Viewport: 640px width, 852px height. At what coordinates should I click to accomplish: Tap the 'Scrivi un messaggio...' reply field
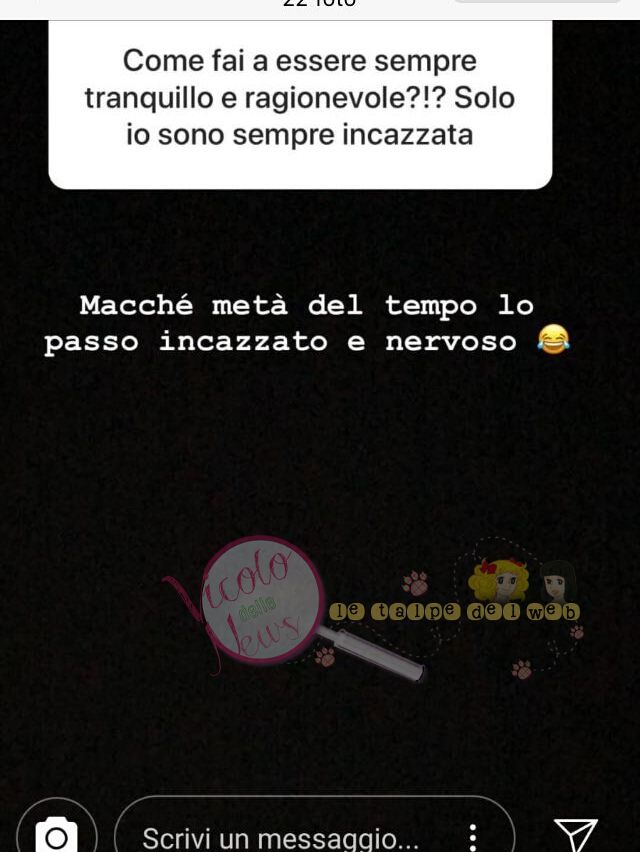pos(280,836)
